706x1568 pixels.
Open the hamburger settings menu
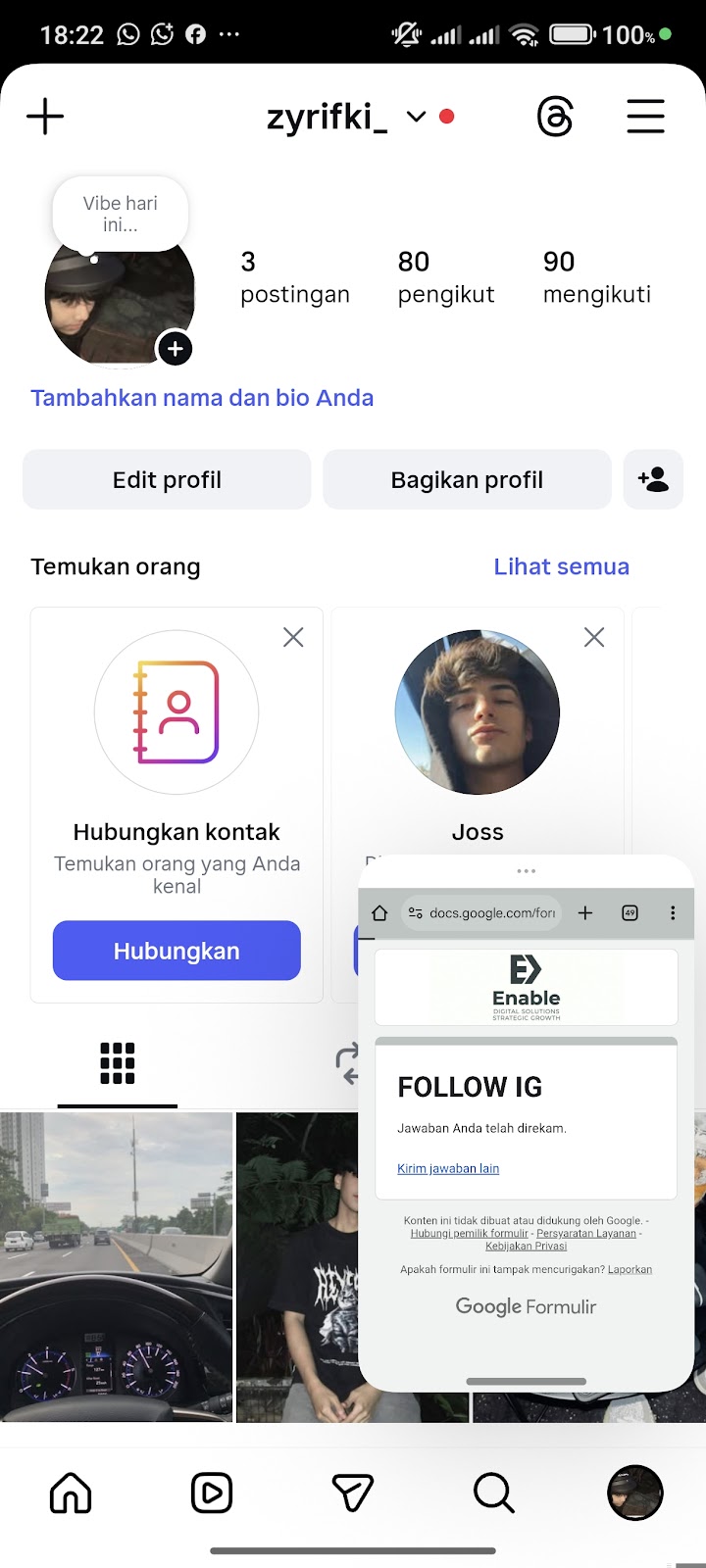tap(645, 117)
